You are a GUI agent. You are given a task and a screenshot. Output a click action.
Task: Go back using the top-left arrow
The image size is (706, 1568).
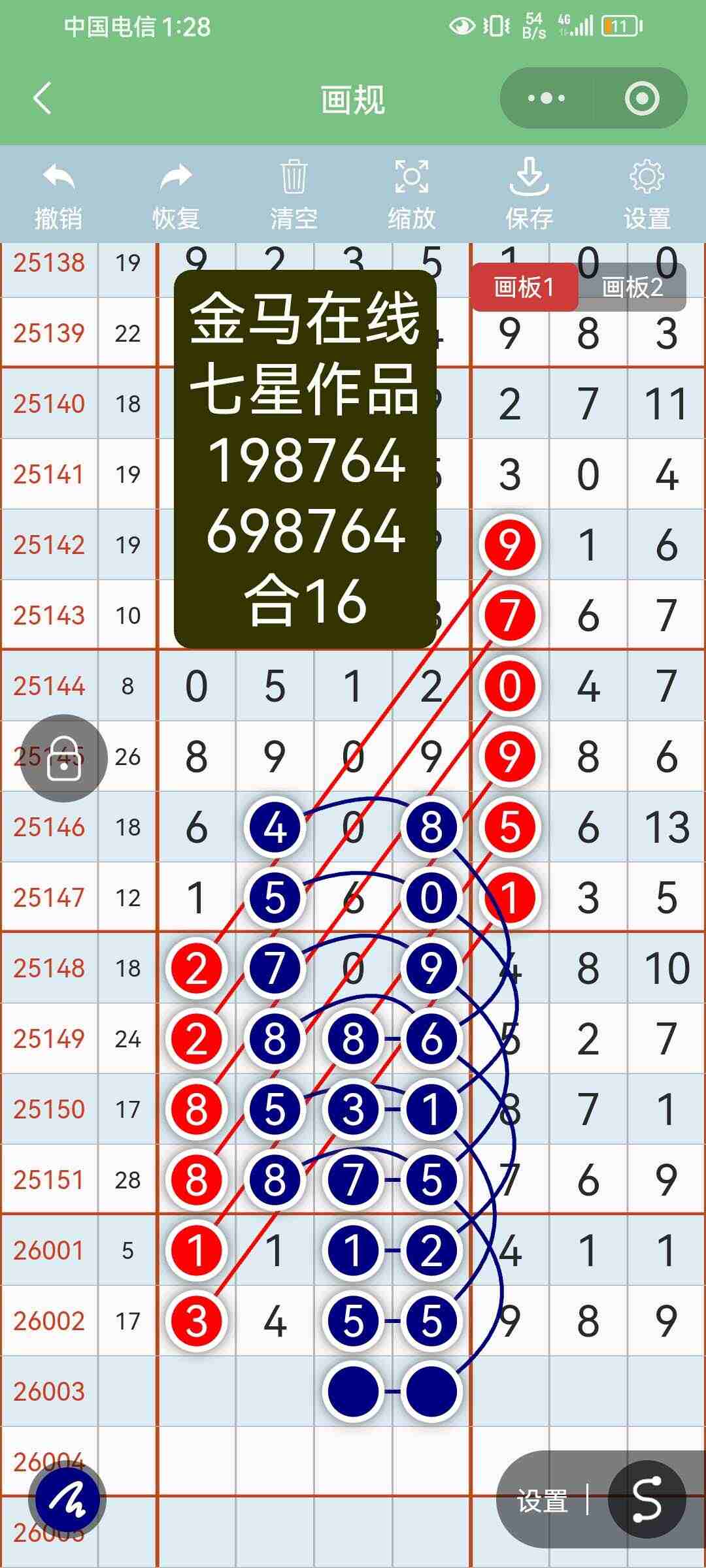(x=42, y=99)
